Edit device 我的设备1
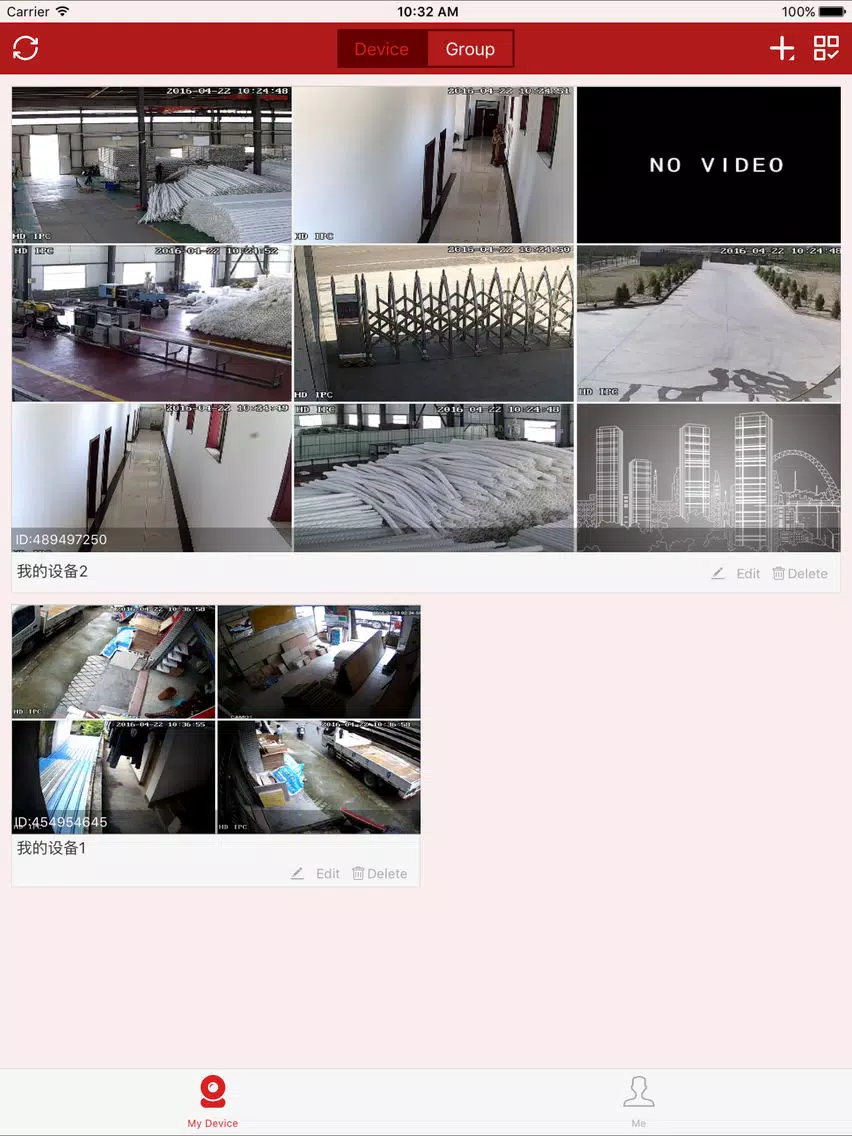The width and height of the screenshot is (852, 1136). 316,873
